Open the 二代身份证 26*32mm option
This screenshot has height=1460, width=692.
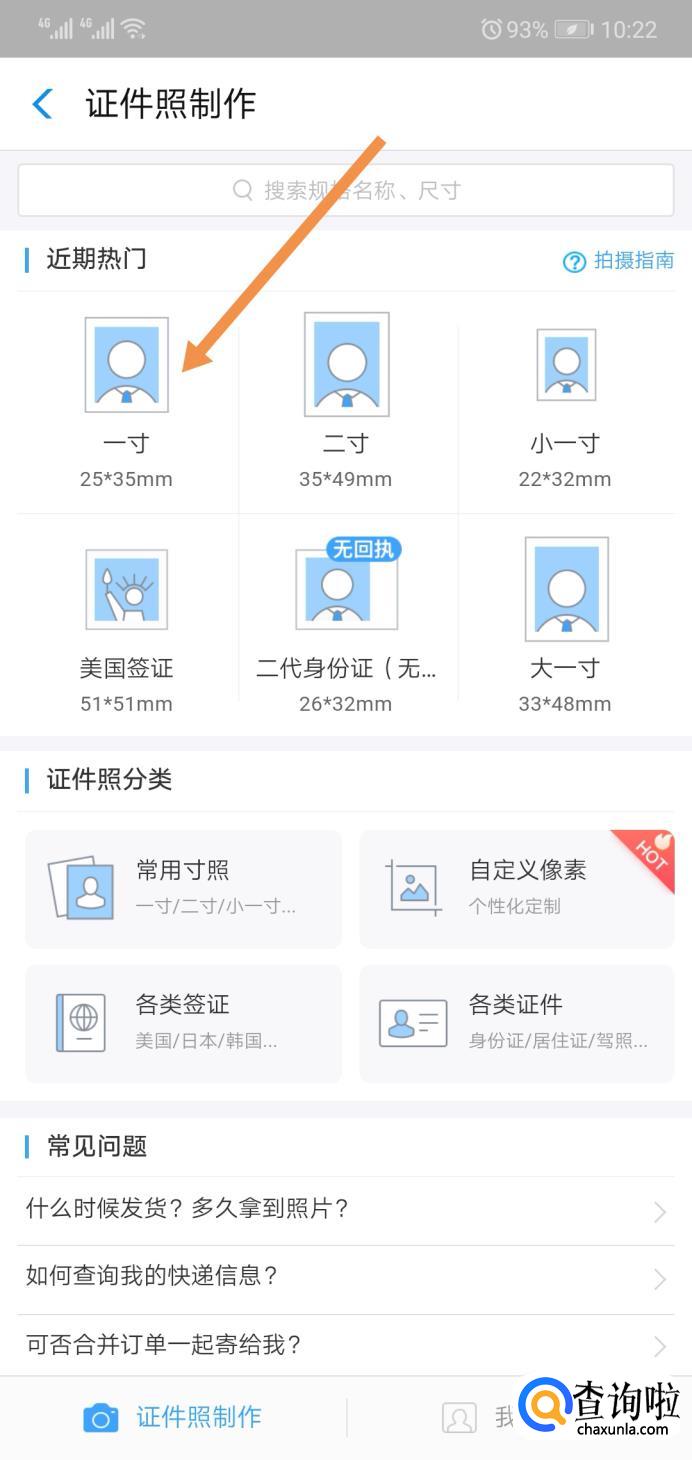[x=346, y=625]
